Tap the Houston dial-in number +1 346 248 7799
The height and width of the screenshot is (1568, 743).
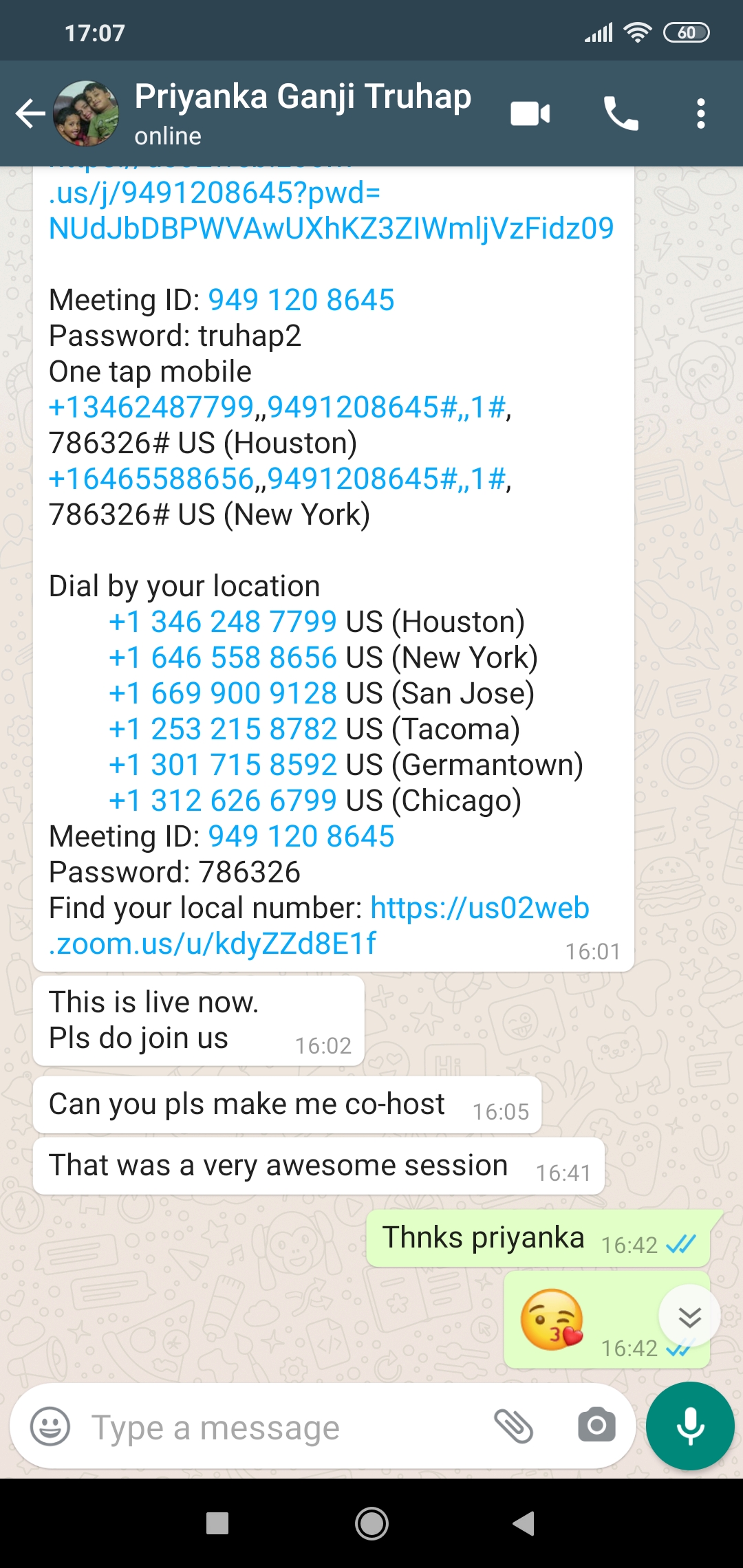223,622
